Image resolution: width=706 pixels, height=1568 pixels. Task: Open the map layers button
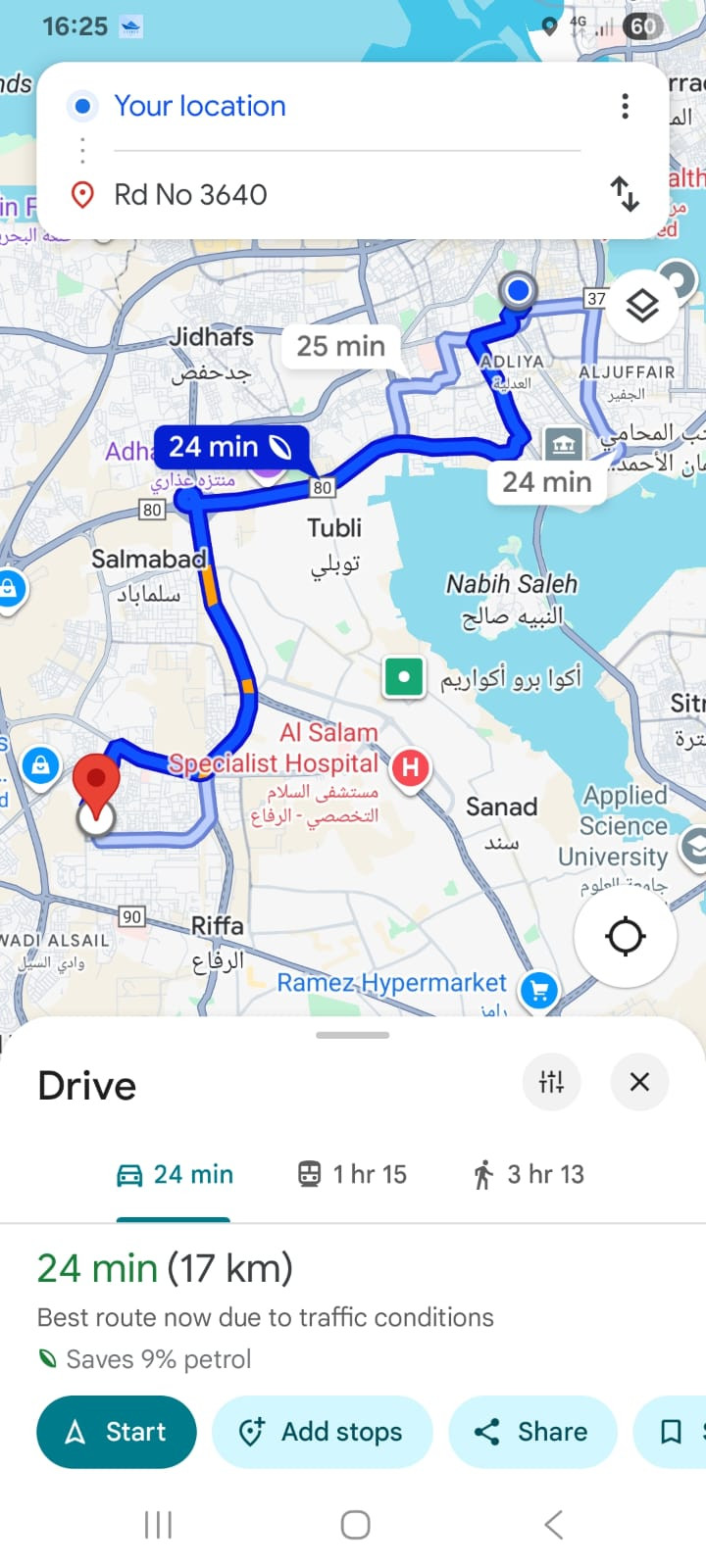(x=642, y=307)
